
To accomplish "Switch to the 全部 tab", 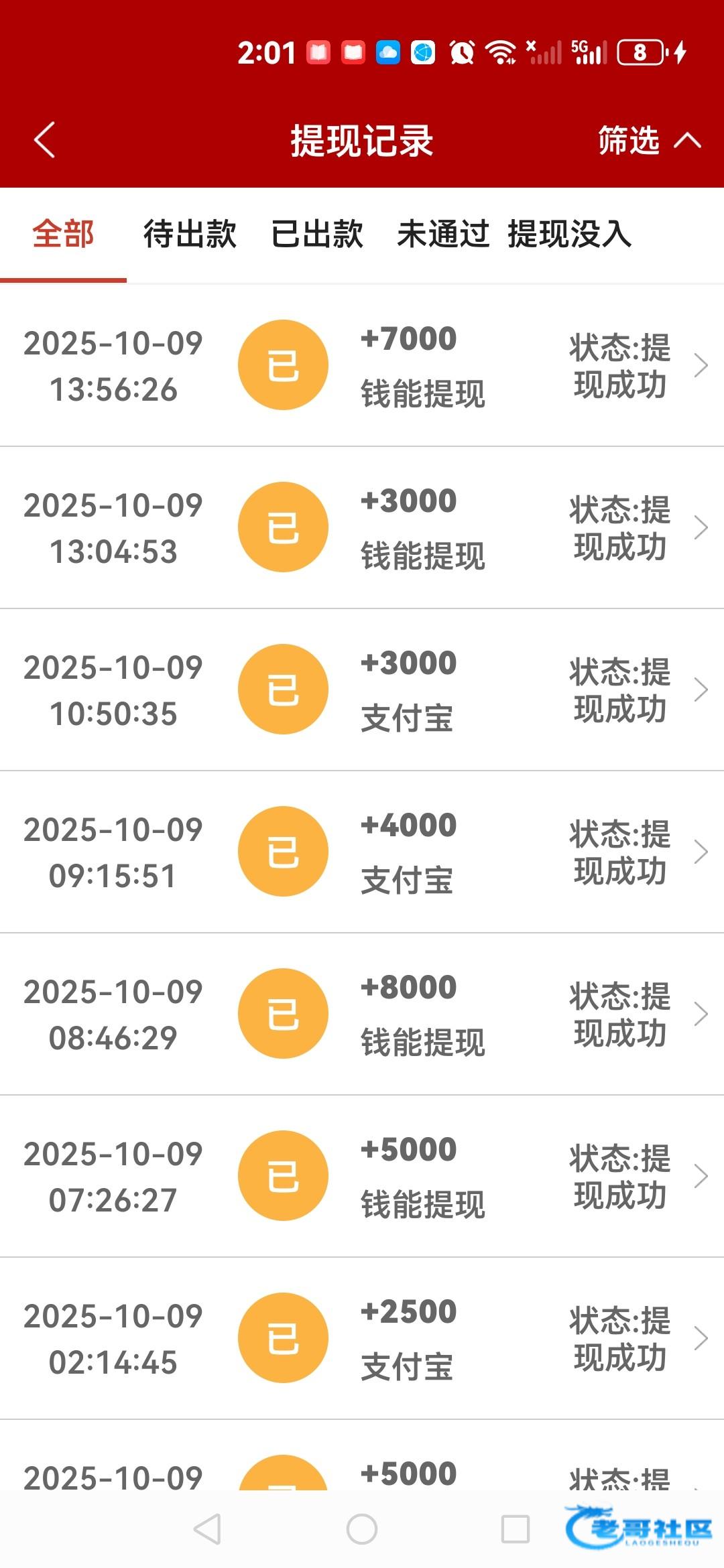I will click(x=63, y=235).
